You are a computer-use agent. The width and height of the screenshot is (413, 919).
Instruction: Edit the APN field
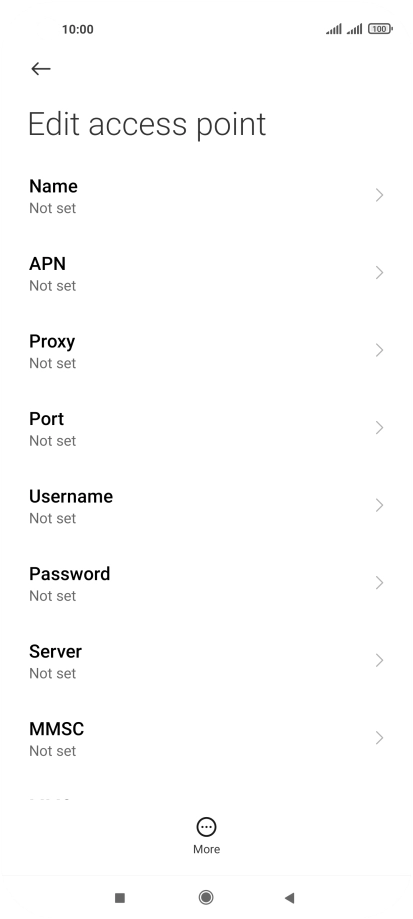206,273
